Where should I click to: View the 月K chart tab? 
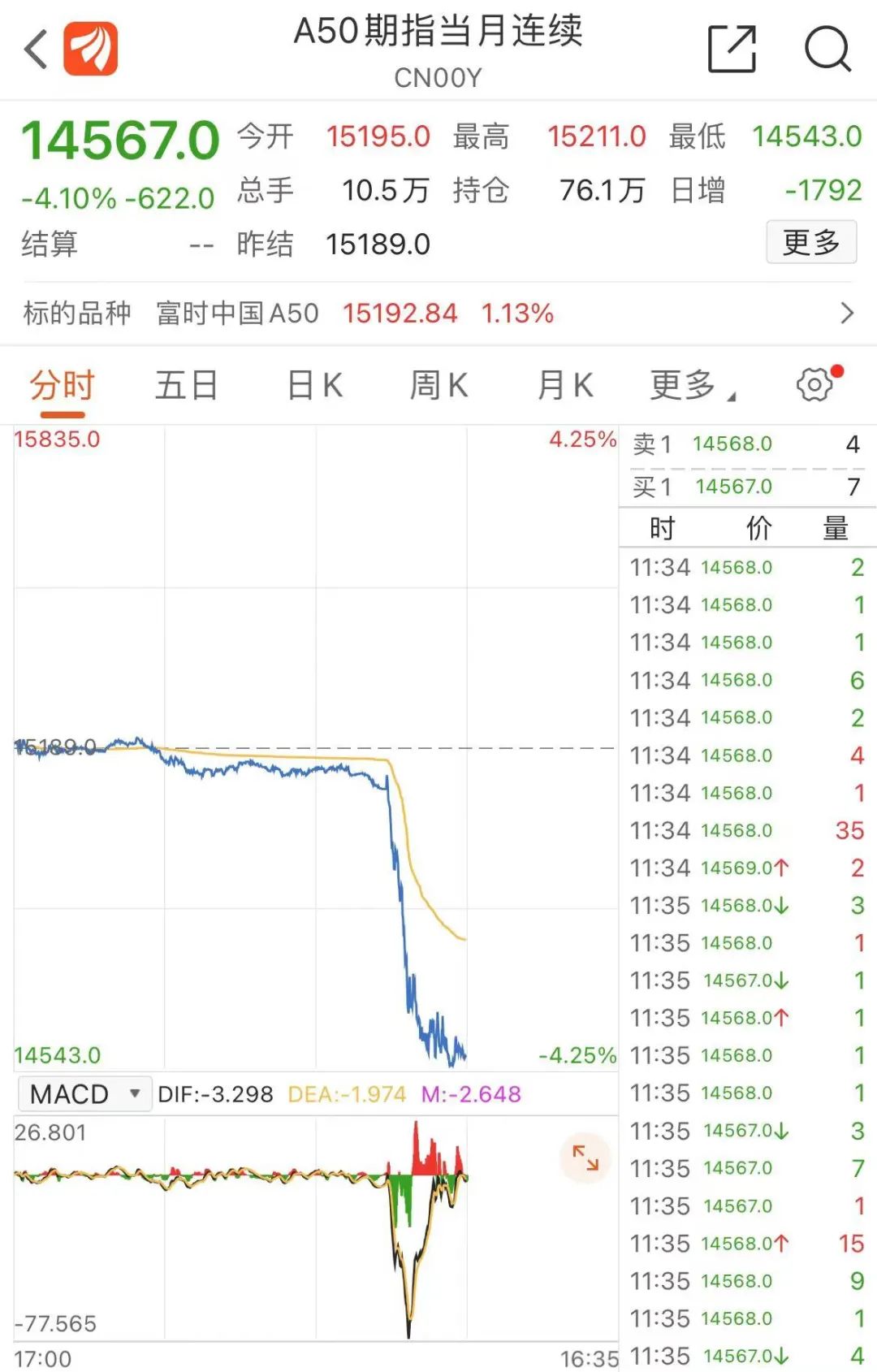coord(565,385)
